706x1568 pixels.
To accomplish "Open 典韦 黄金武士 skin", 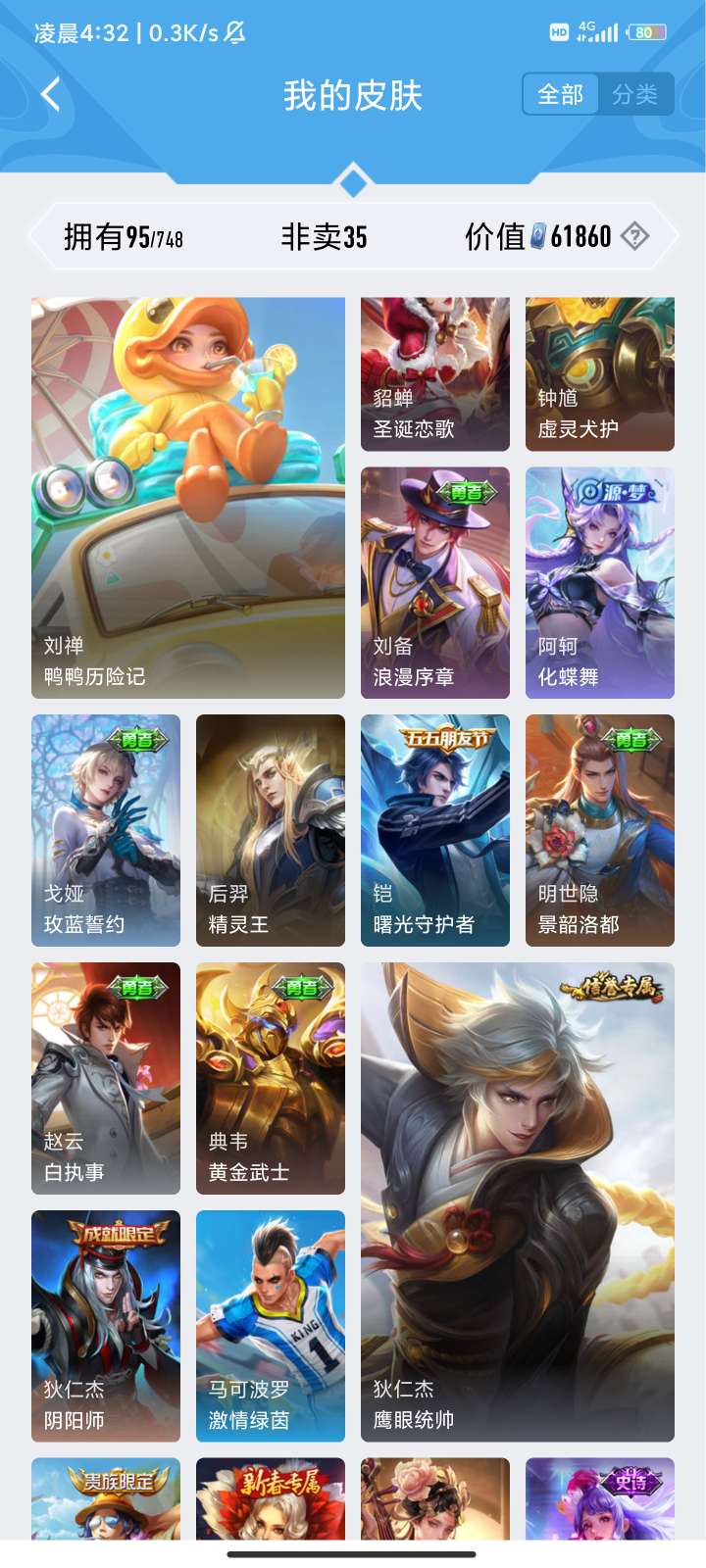I will click(x=271, y=1078).
